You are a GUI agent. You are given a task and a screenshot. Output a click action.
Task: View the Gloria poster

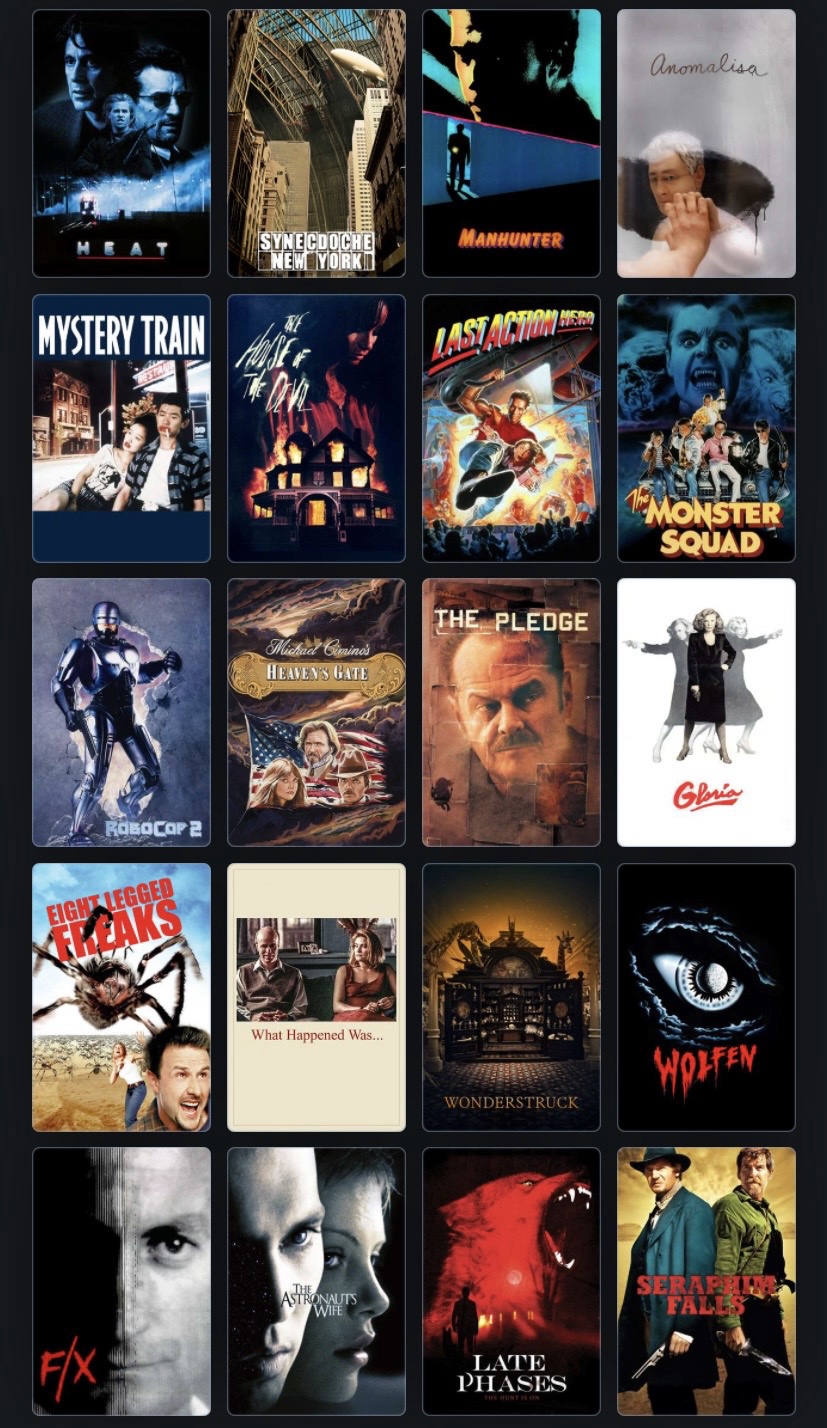706,712
